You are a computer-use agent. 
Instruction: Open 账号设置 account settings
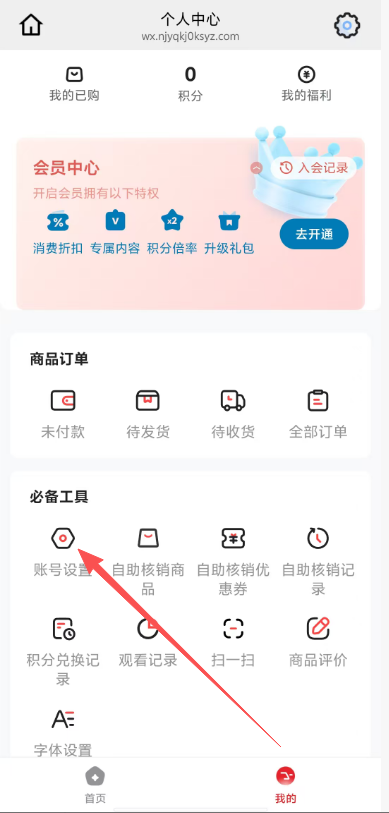click(x=63, y=553)
